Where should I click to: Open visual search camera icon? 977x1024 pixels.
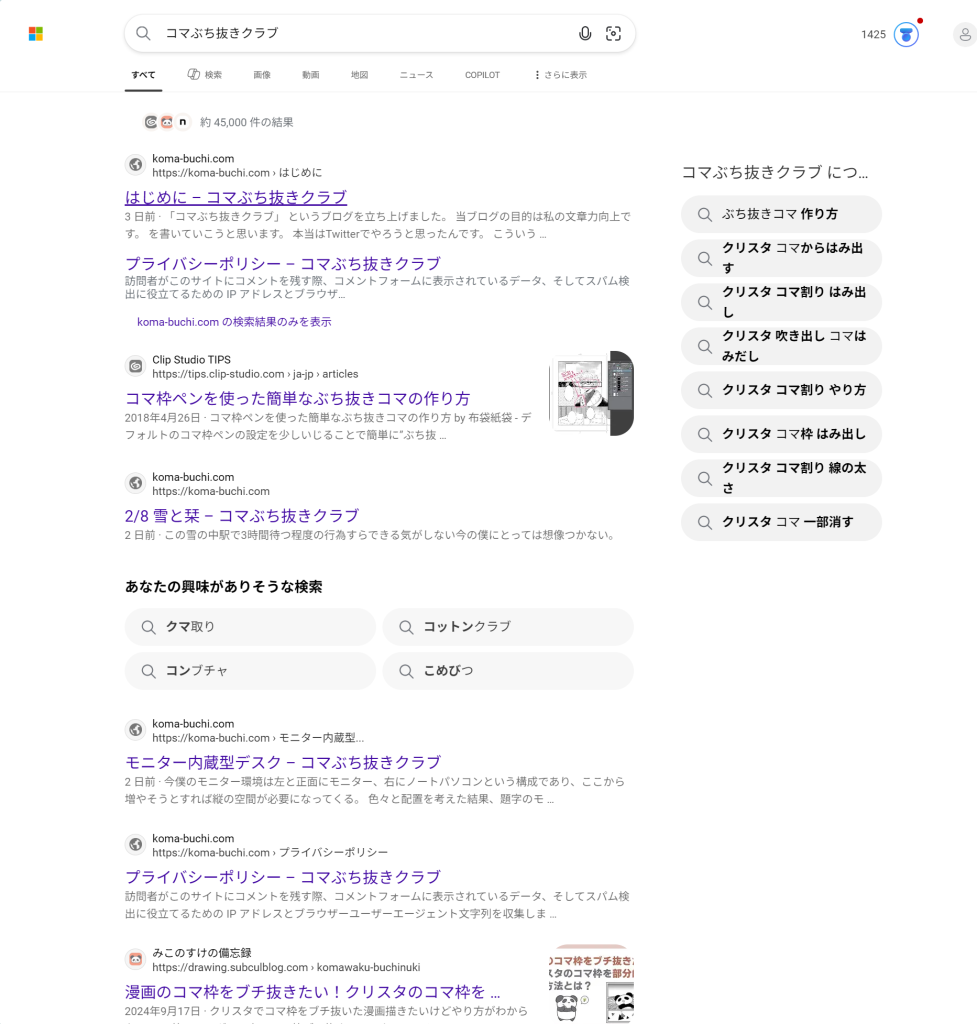coord(613,33)
